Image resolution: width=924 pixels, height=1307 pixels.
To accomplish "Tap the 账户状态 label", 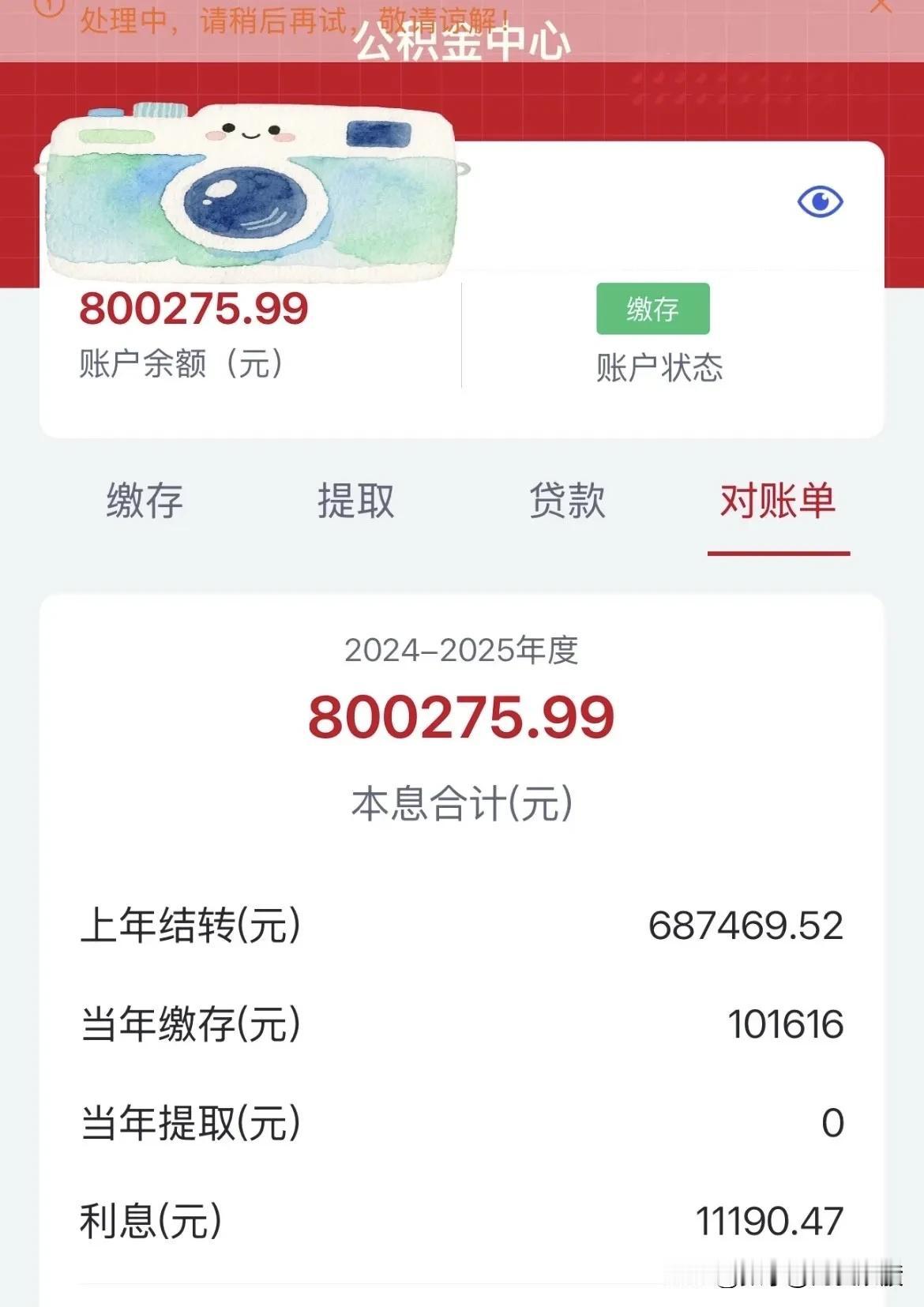I will tap(659, 365).
